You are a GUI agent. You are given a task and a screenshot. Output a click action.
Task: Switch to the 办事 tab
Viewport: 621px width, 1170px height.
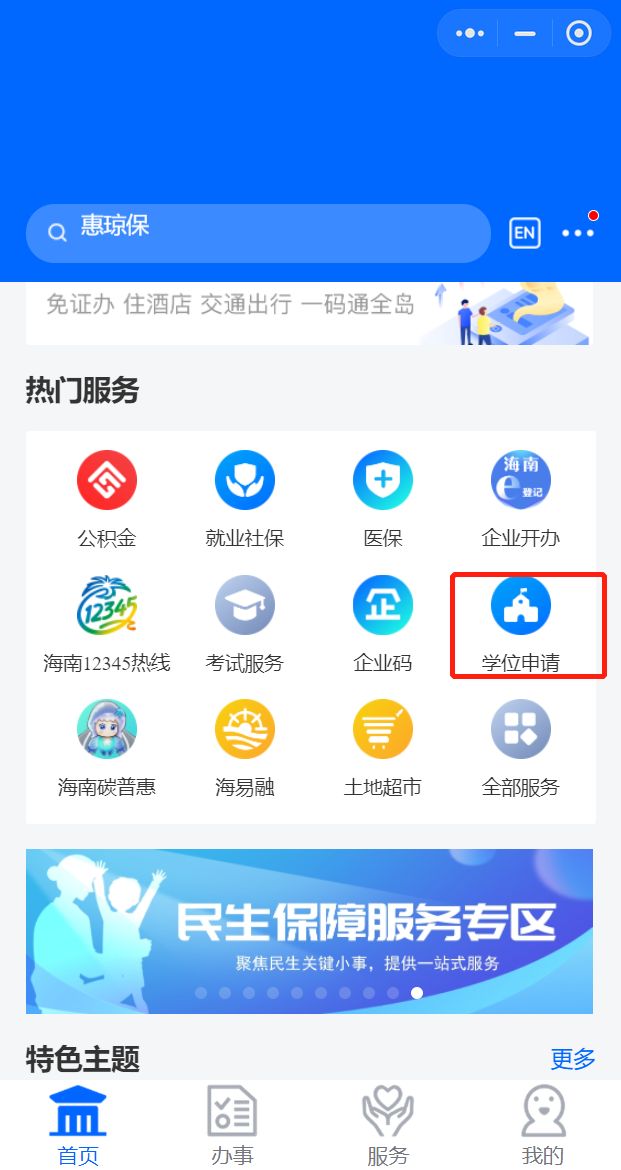coord(232,1126)
